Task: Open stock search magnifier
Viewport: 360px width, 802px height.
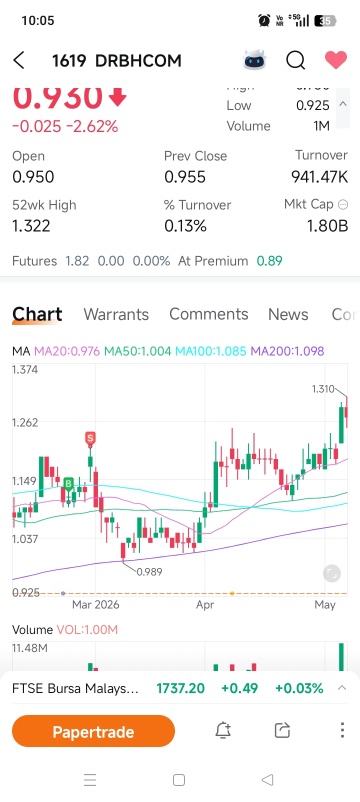Action: tap(296, 60)
